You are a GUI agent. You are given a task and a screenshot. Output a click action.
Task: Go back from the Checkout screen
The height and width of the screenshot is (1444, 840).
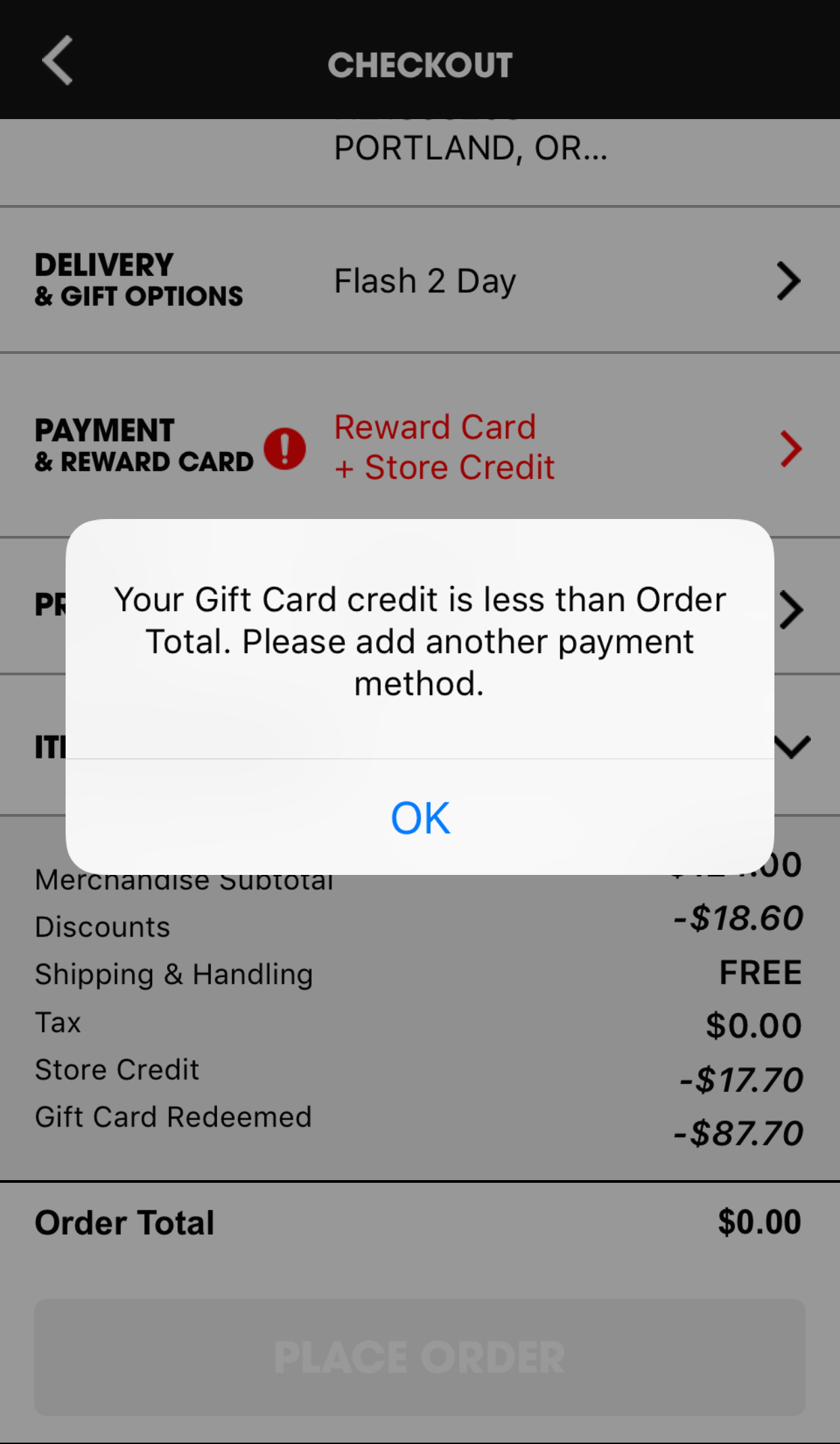[x=58, y=61]
